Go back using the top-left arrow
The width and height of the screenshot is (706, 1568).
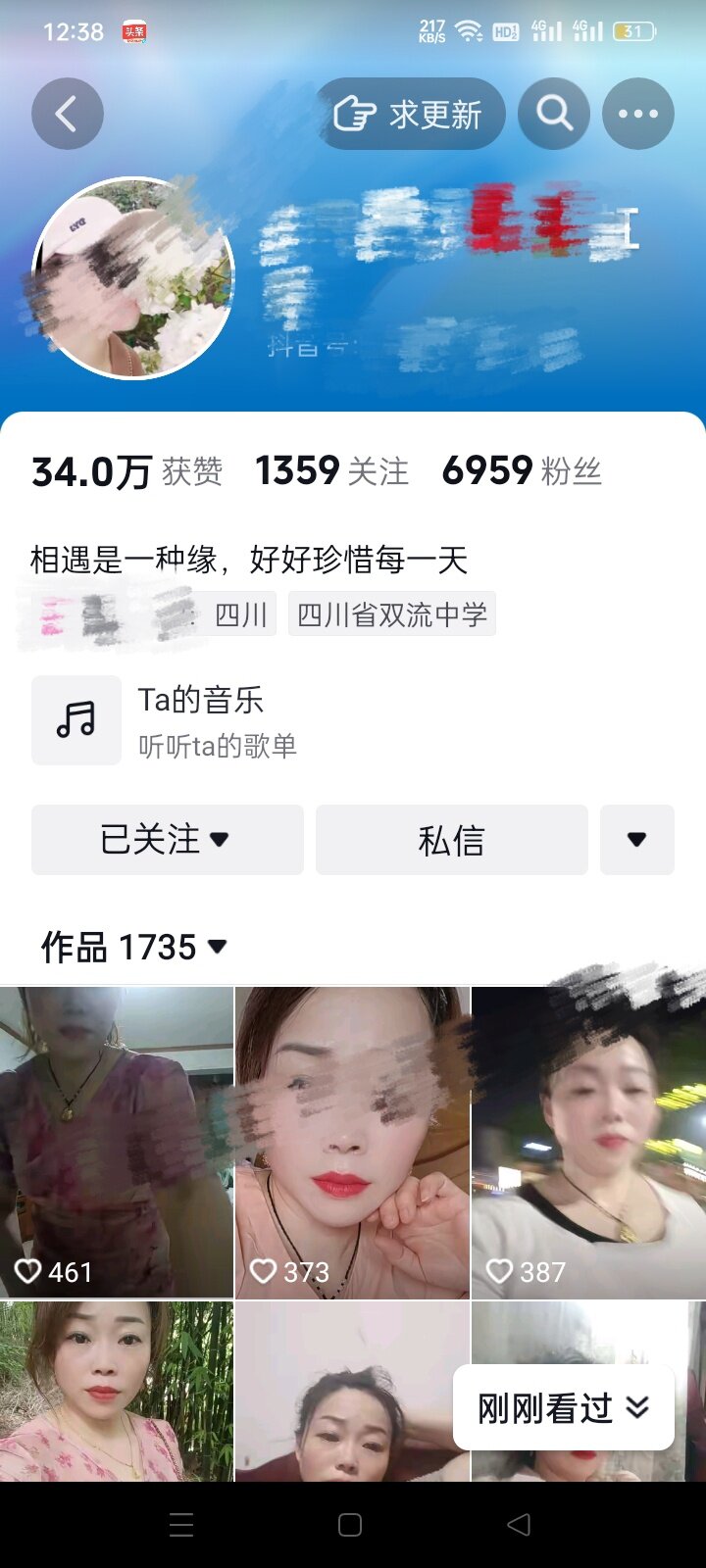point(67,114)
